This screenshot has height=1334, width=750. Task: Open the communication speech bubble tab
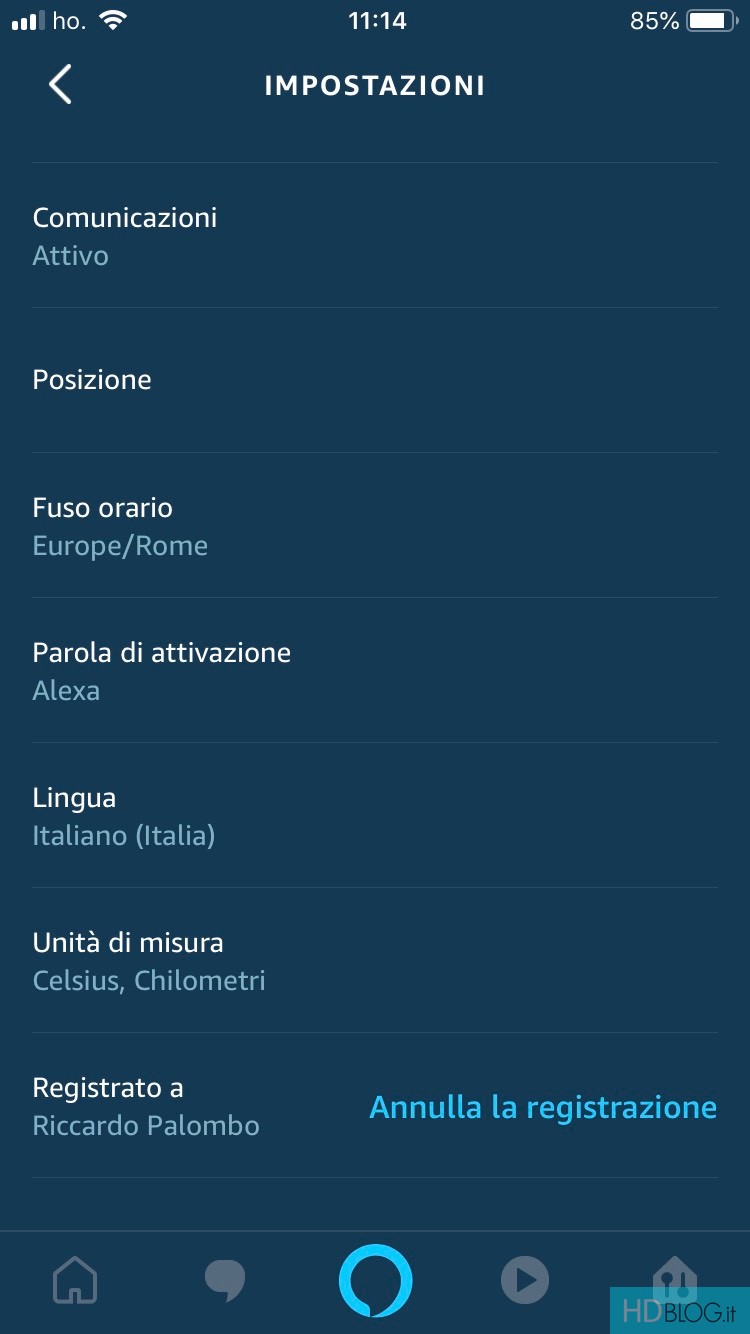224,1280
